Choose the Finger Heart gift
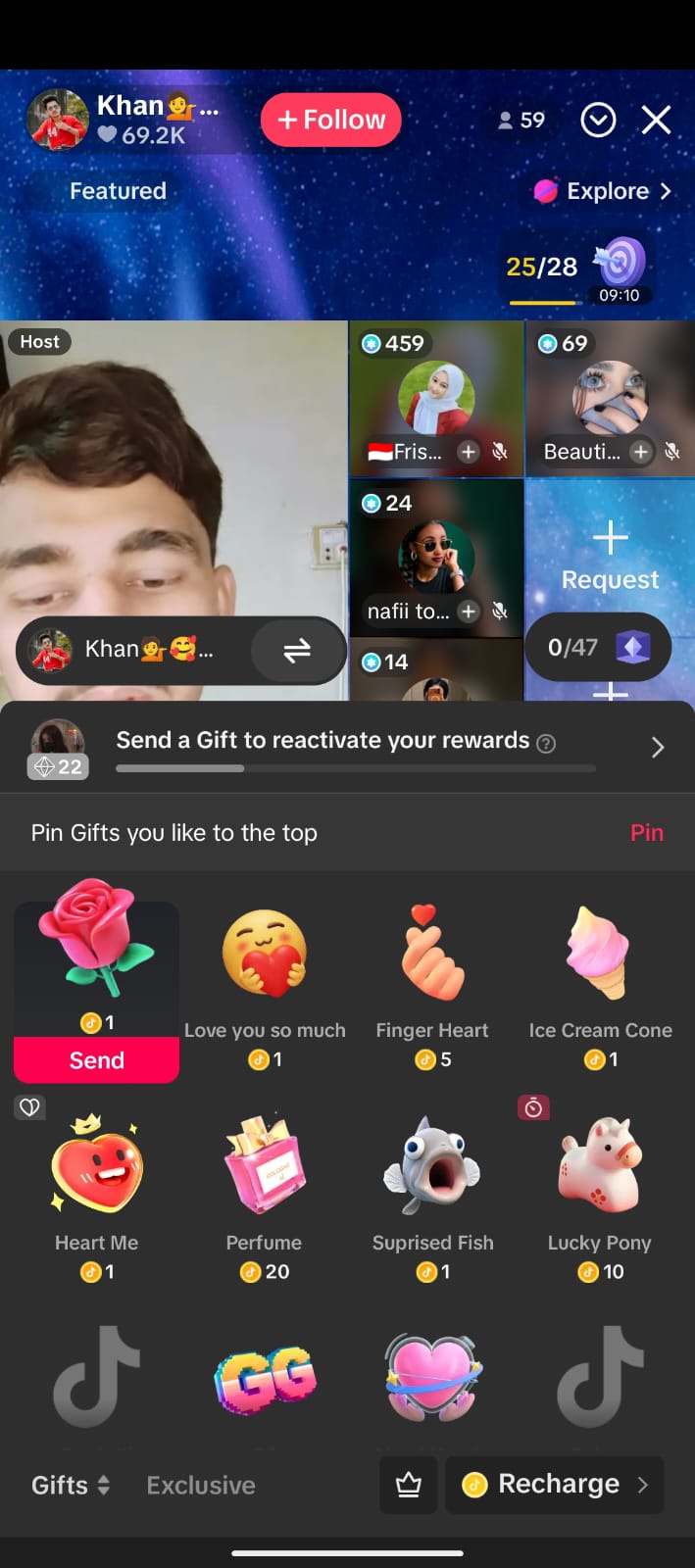Image resolution: width=695 pixels, height=1568 pixels. coord(431,980)
